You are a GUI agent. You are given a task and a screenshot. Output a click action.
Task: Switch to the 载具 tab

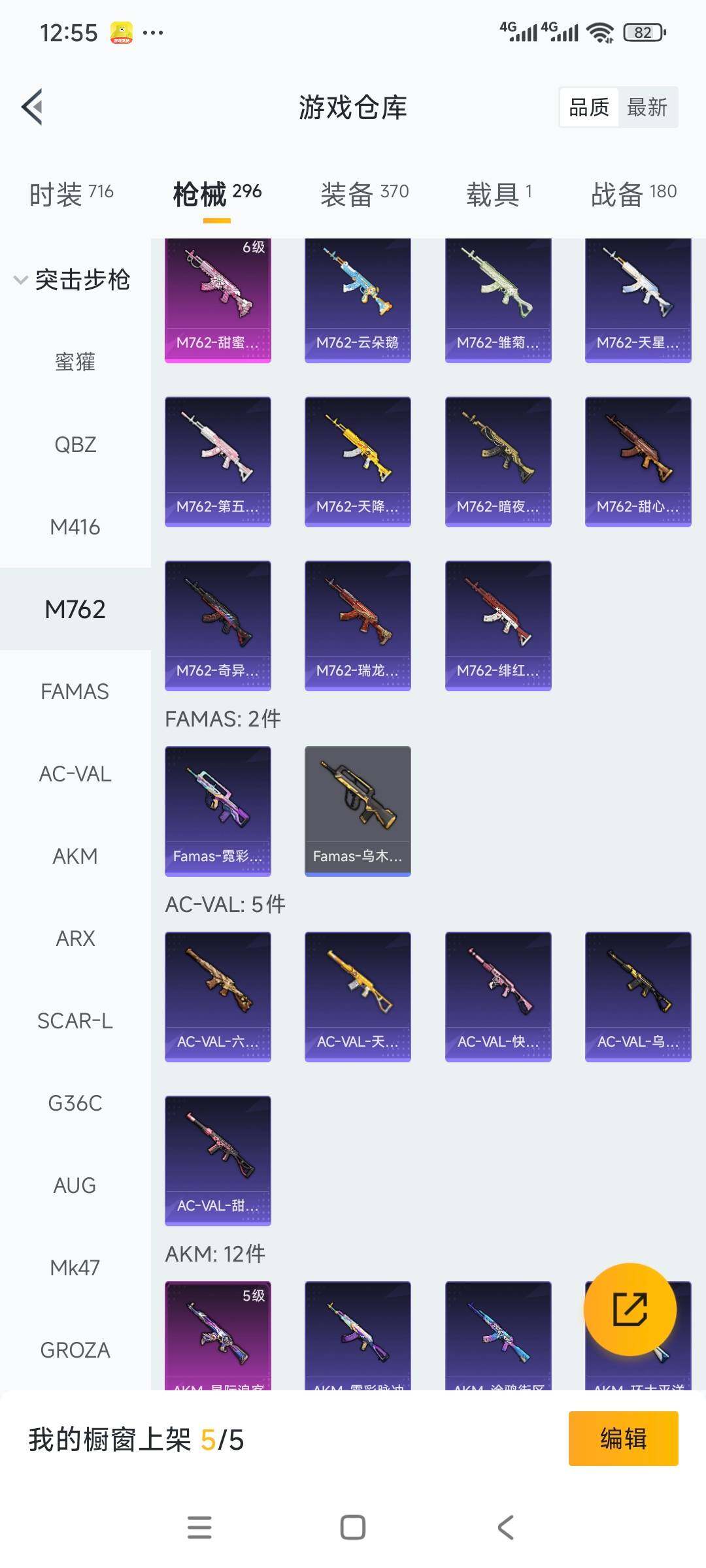pyautogui.click(x=499, y=193)
